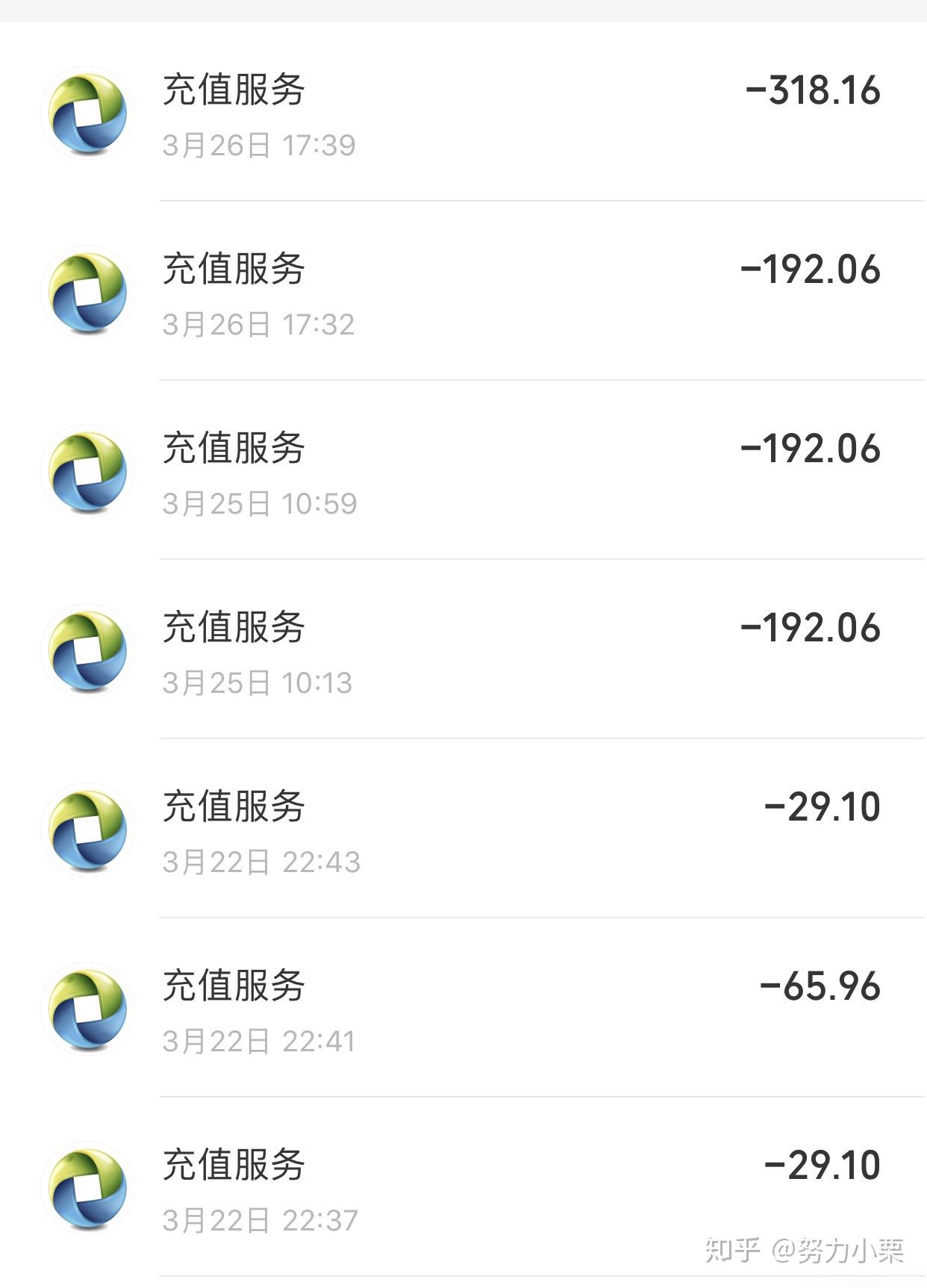Screen dimensions: 927x1288
Task: Click the merchant logo beside the -65.96 transaction
Action: (x=88, y=1007)
